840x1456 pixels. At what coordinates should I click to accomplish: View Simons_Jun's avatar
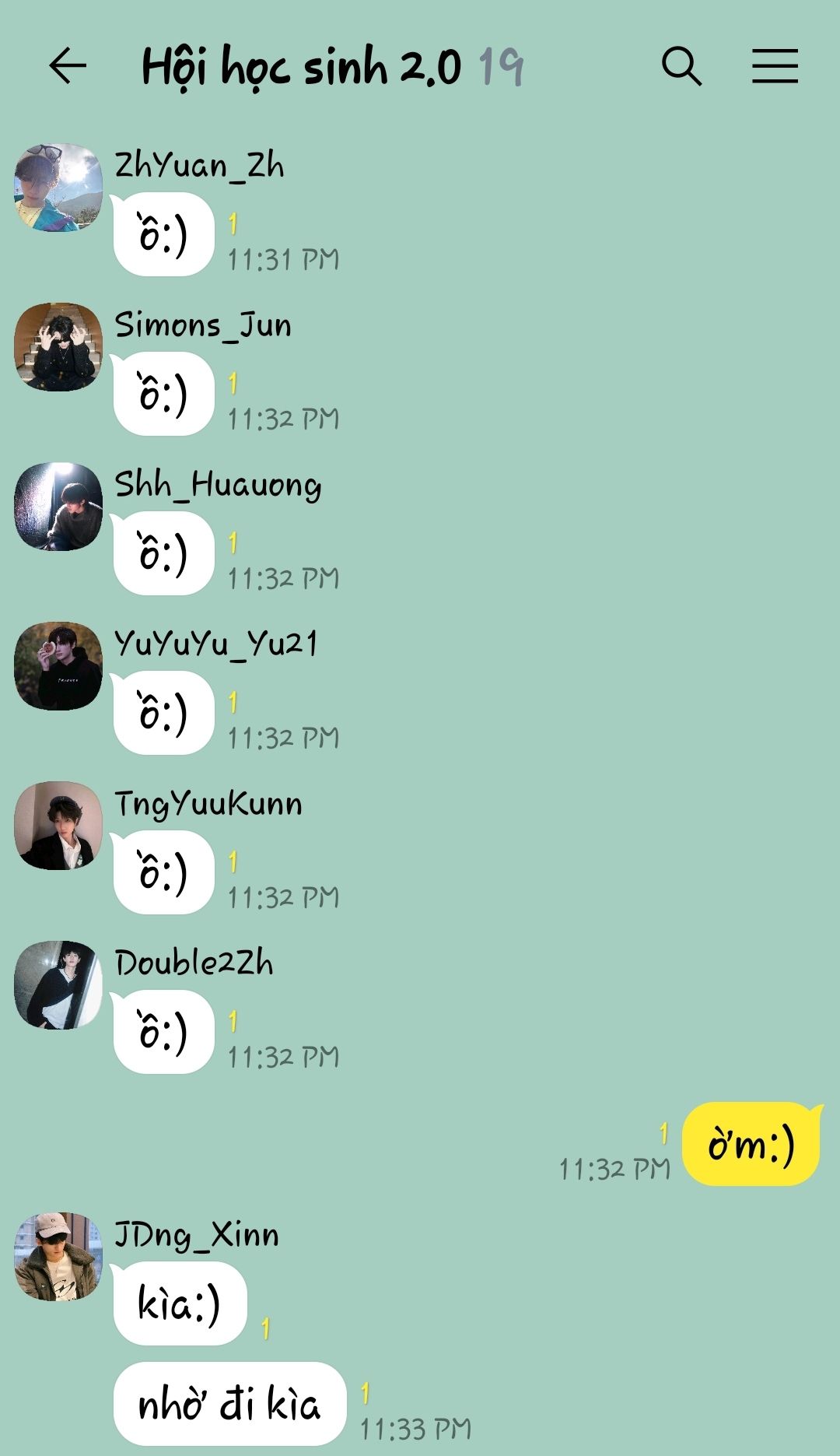click(x=58, y=347)
